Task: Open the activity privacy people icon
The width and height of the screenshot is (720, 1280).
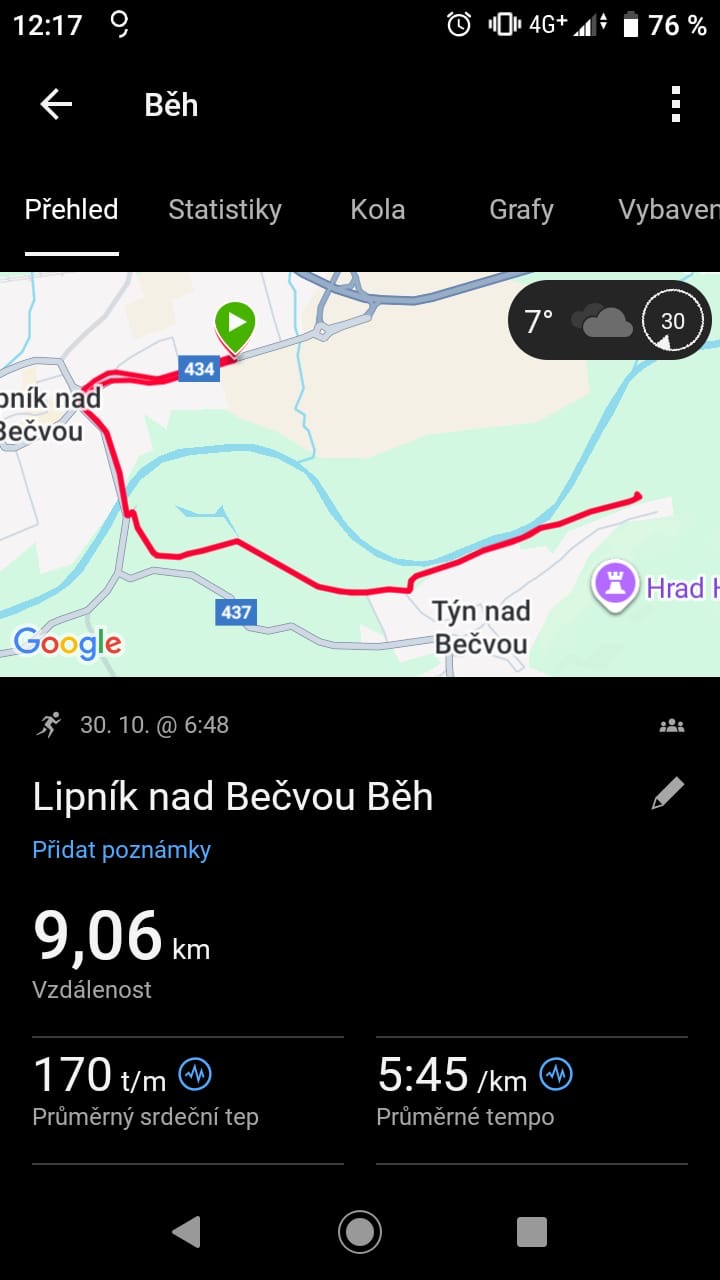Action: (672, 726)
